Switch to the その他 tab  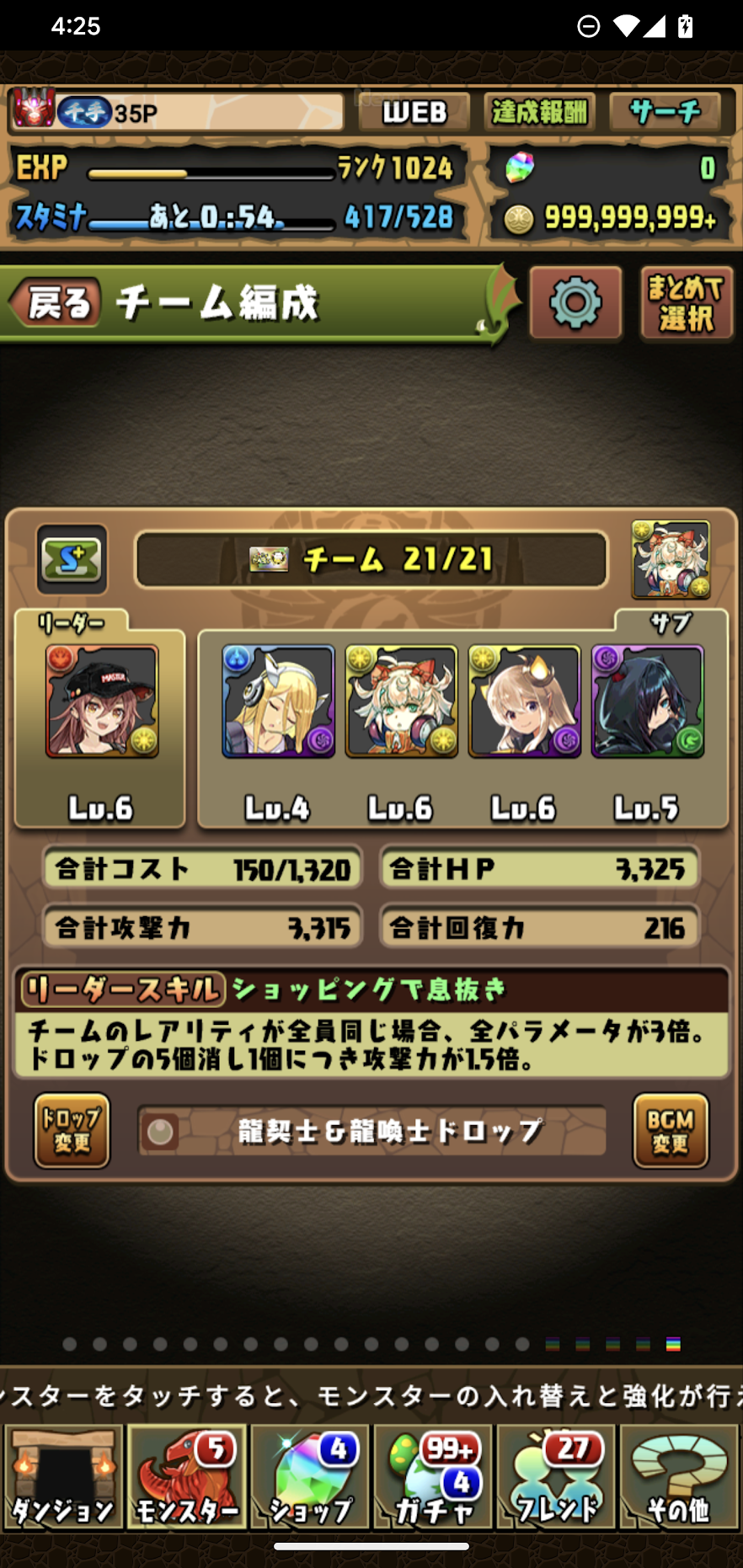pyautogui.click(x=679, y=1477)
